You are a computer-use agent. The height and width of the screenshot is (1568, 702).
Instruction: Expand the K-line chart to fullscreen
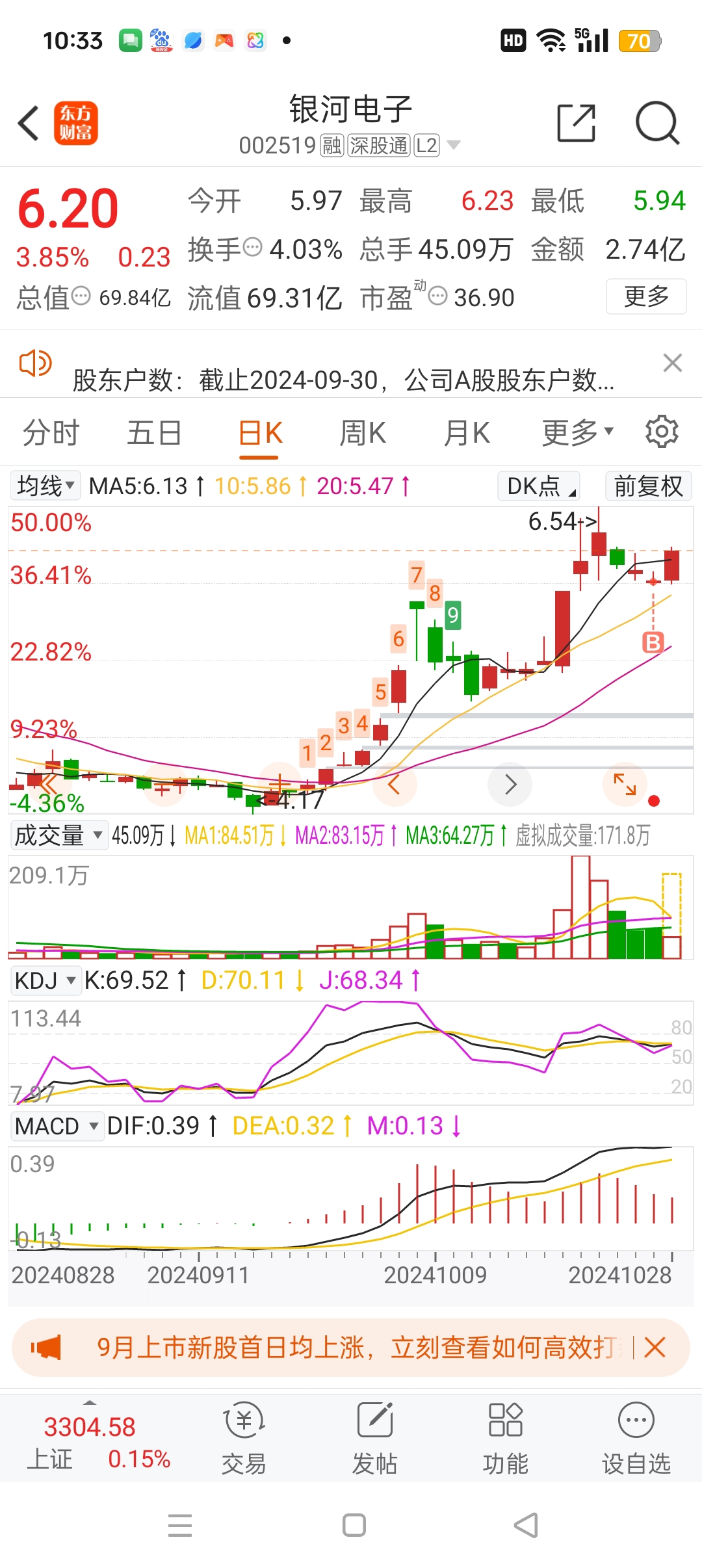[625, 784]
